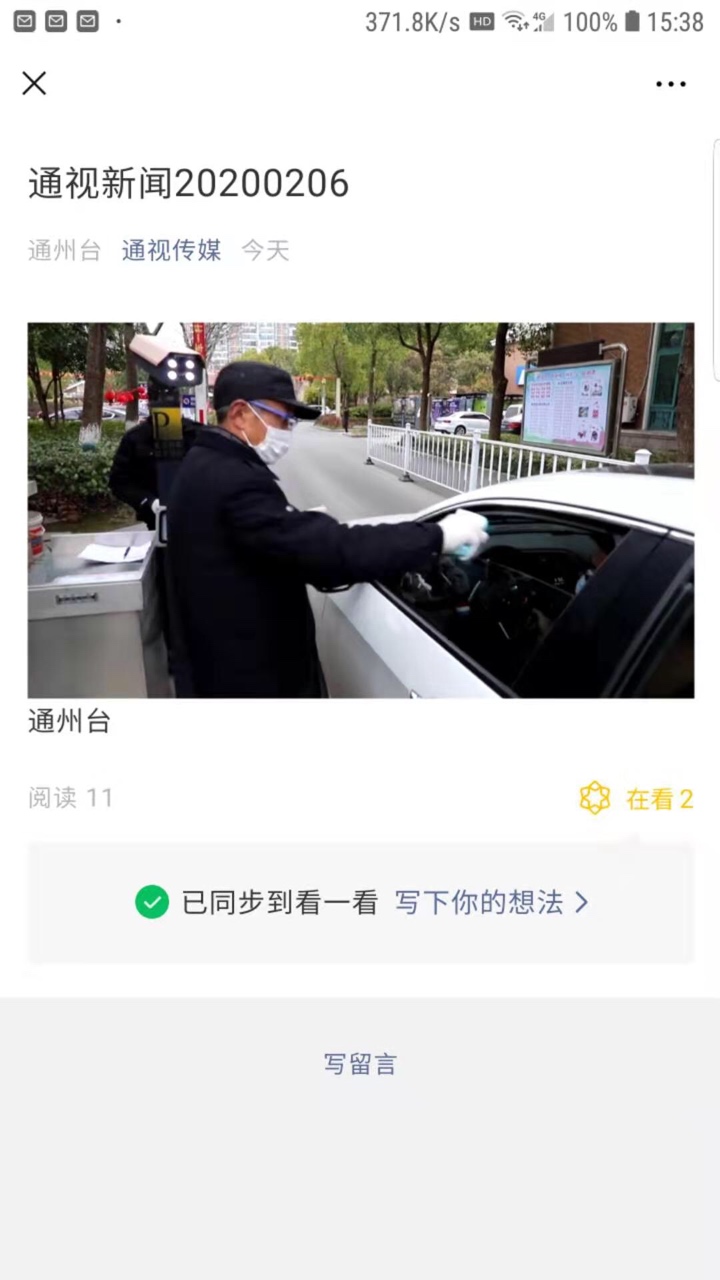This screenshot has width=720, height=1280.
Task: Open 写下你的想法 to add thoughts
Action: coord(490,903)
